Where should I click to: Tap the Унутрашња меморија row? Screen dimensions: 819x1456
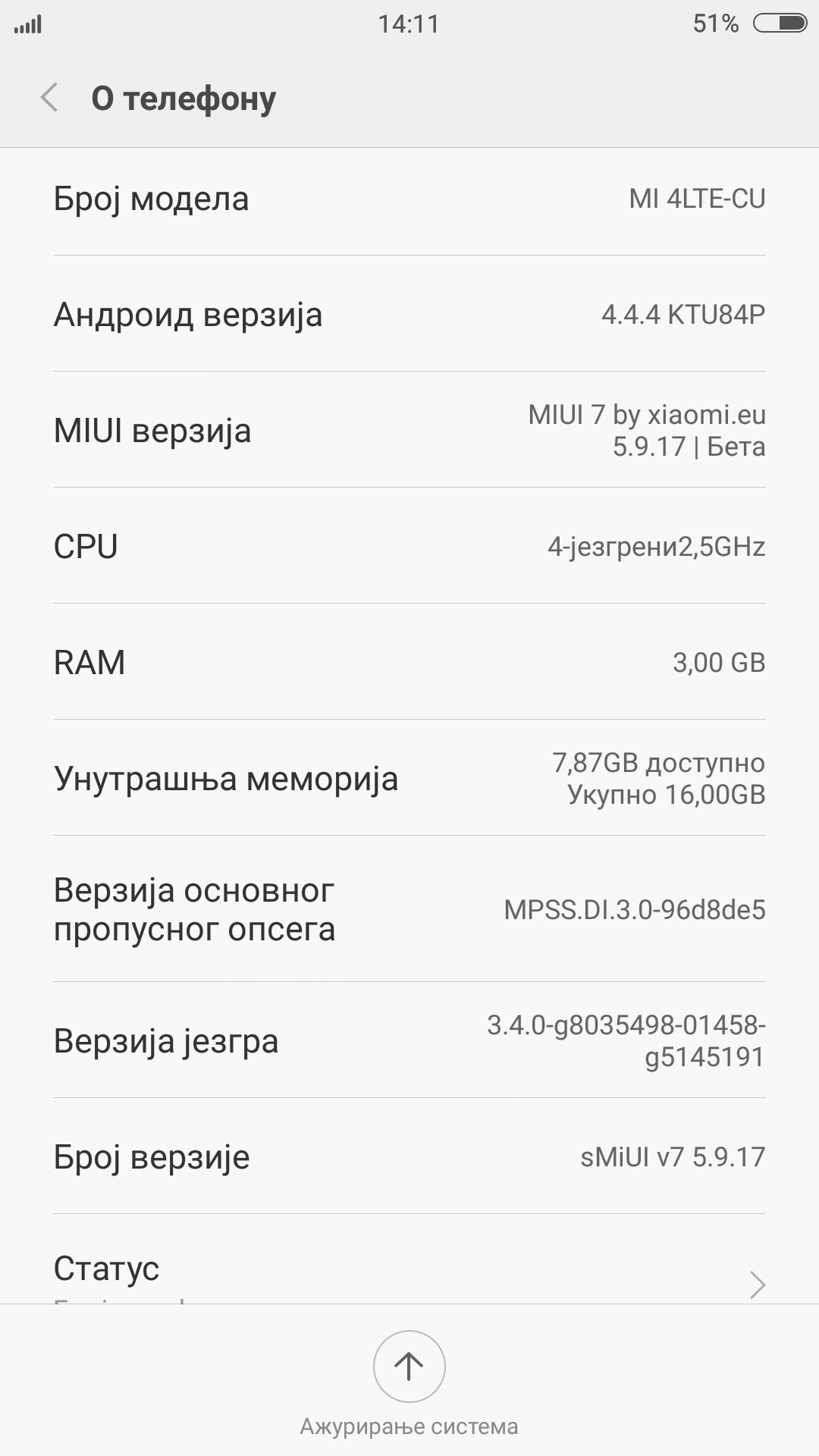(409, 778)
